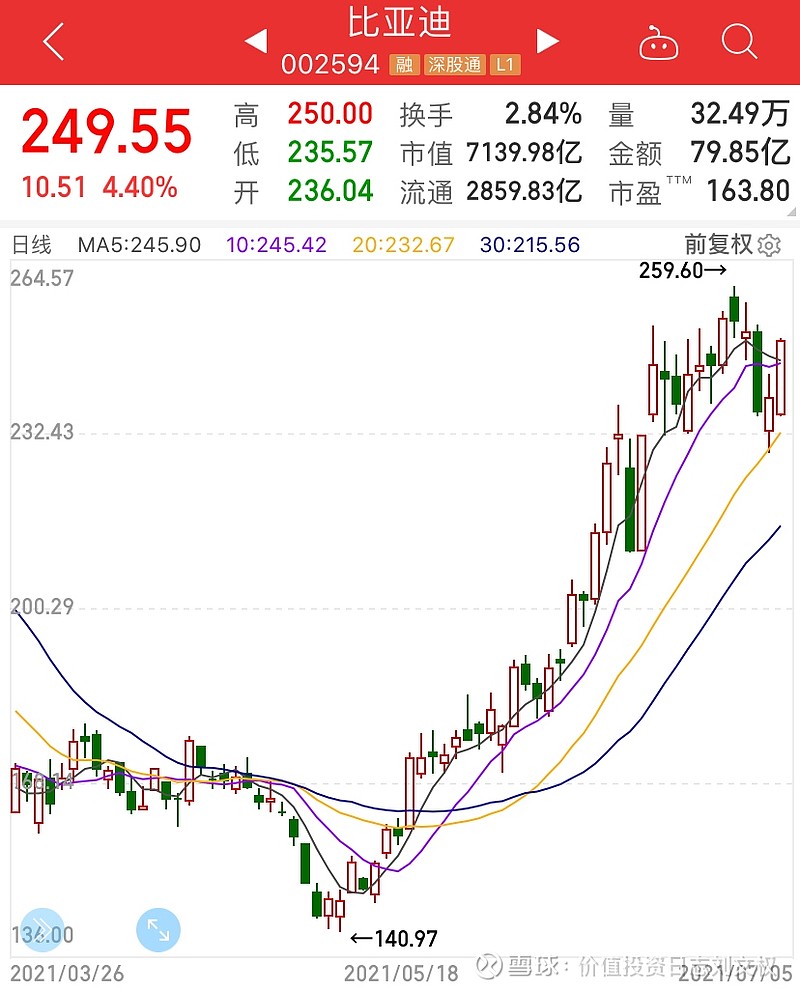
Task: Expand chart to full screen
Action: (158, 930)
